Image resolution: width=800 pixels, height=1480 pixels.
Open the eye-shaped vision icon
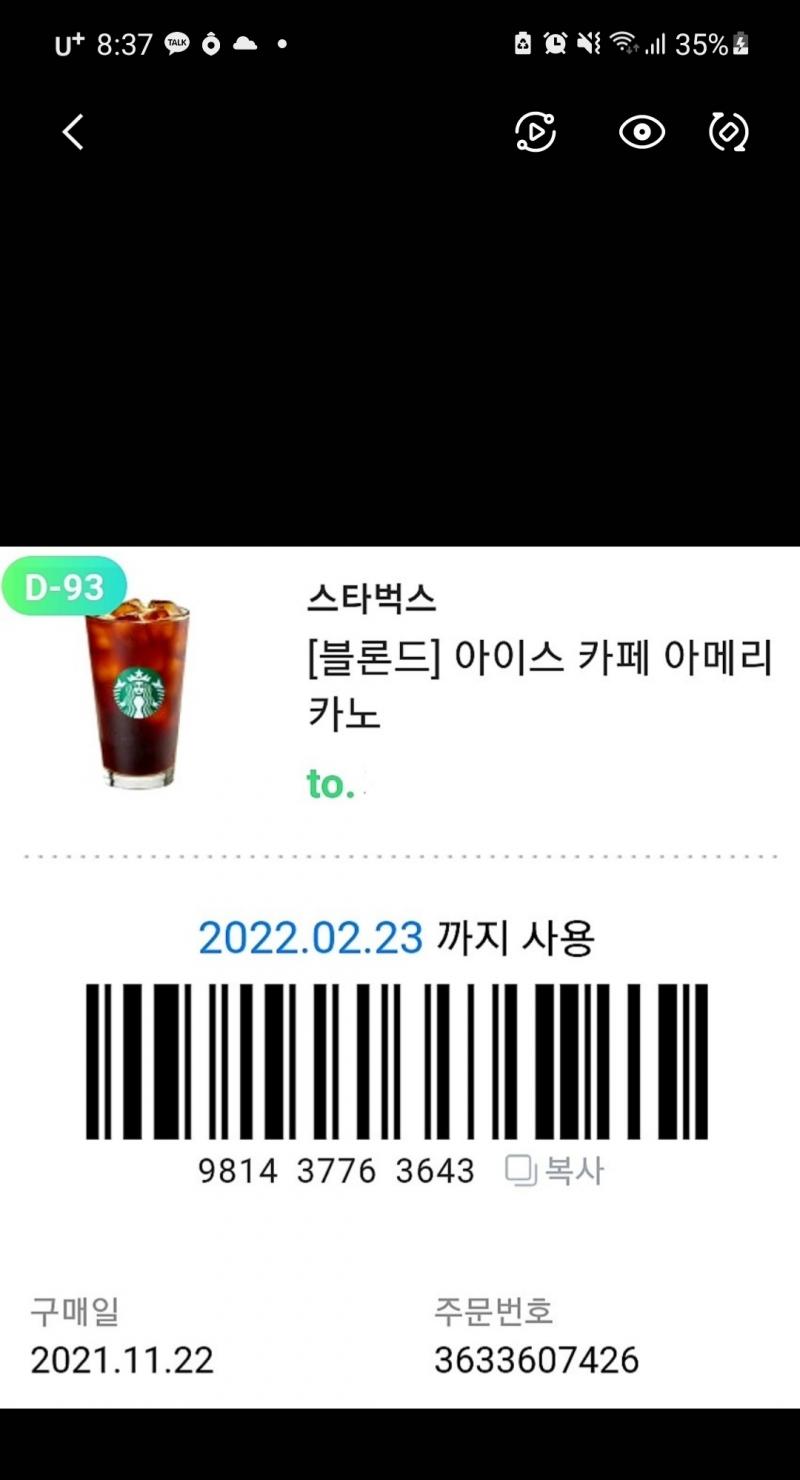coord(642,132)
